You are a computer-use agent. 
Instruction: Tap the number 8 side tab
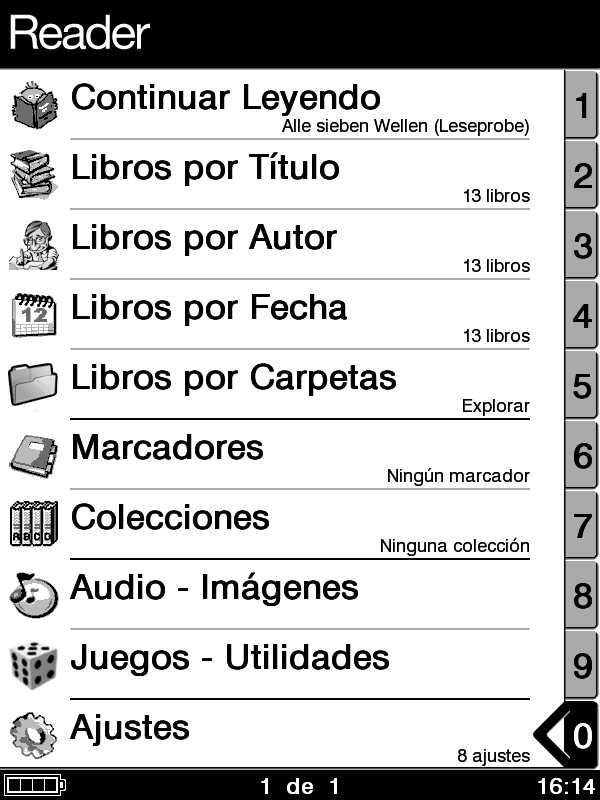[x=582, y=595]
